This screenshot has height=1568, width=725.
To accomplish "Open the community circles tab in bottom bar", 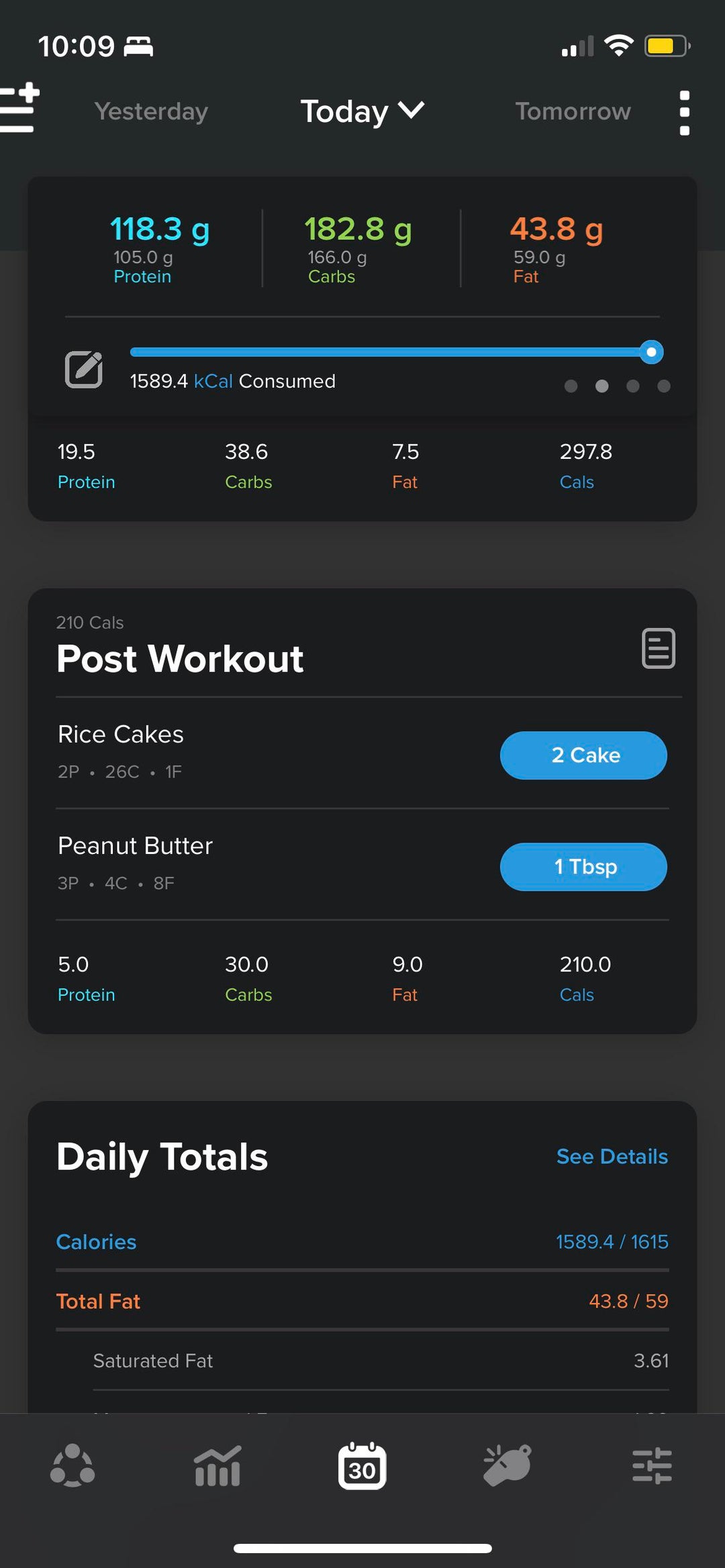I will pos(72,1465).
